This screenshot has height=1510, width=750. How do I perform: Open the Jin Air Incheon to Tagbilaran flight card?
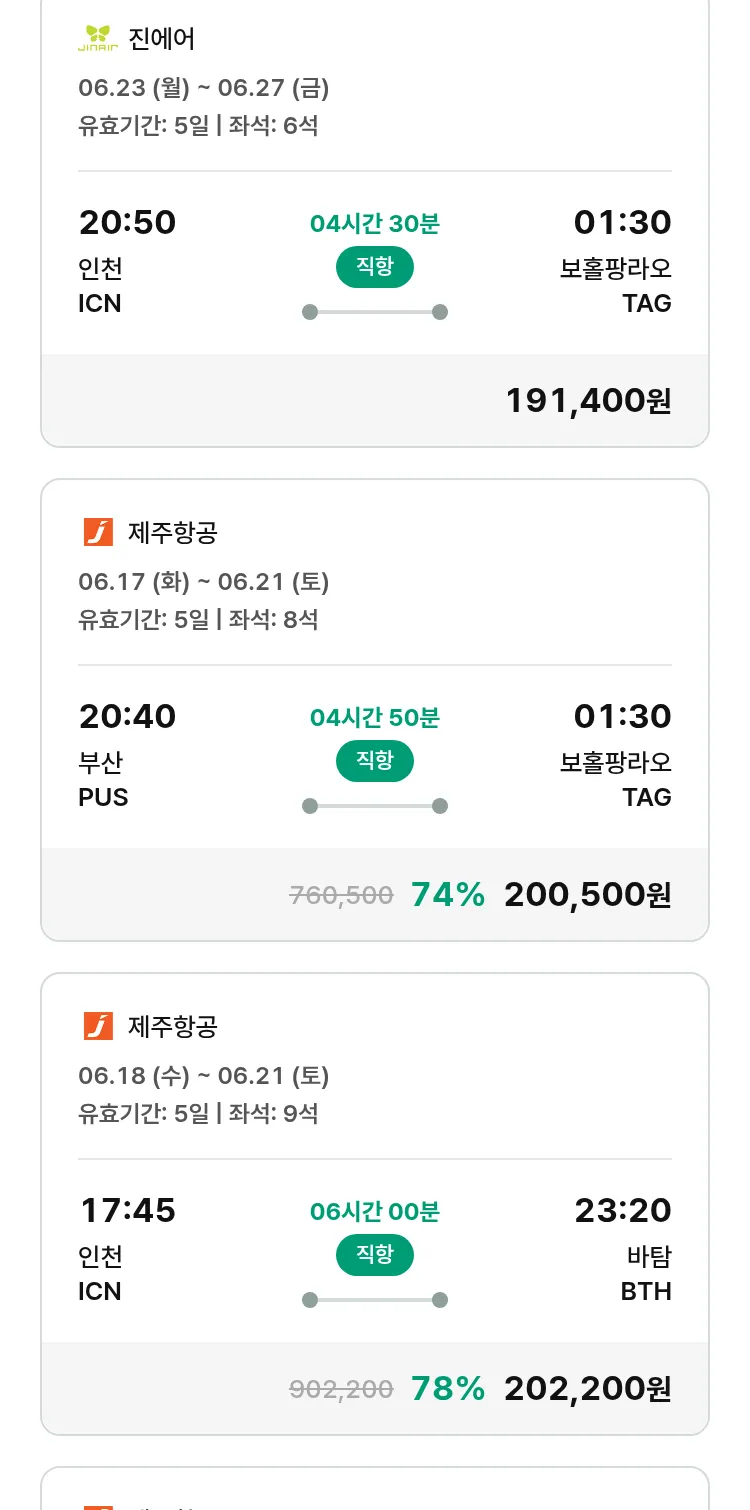pyautogui.click(x=375, y=222)
